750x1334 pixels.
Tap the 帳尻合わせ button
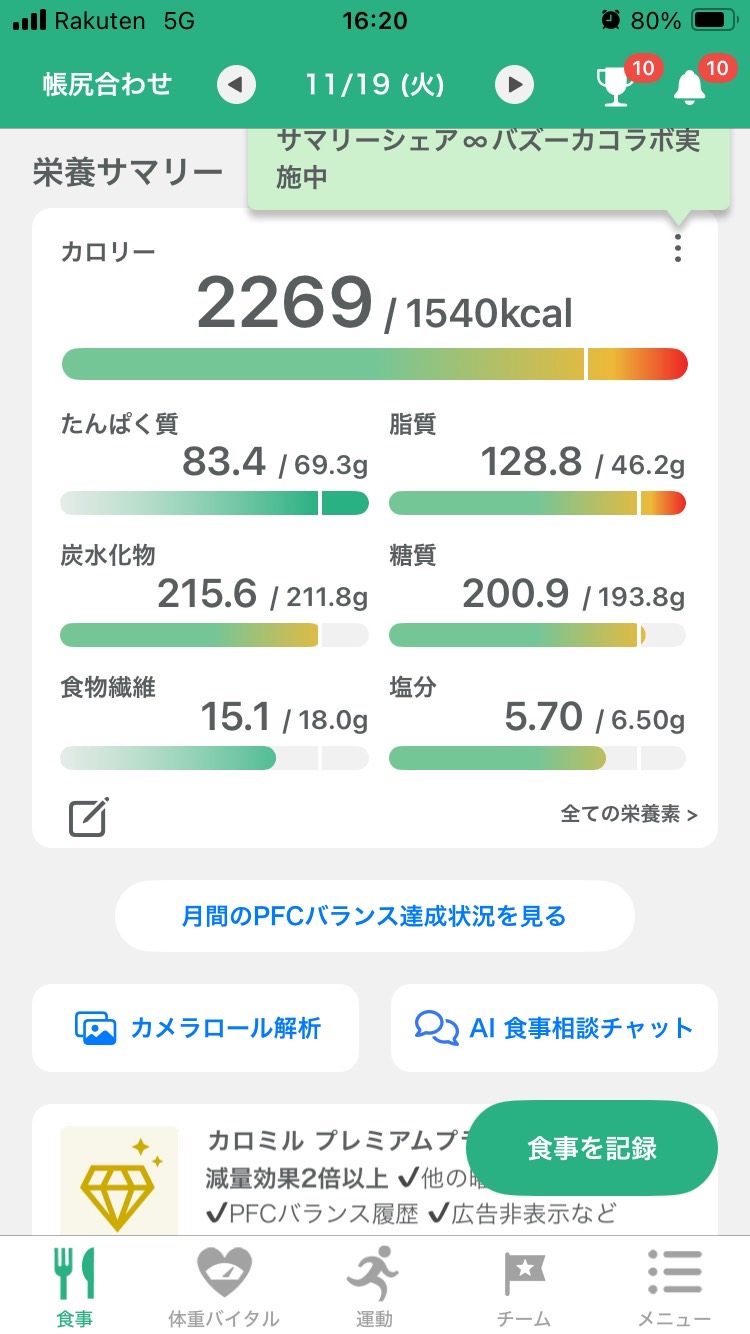[107, 85]
